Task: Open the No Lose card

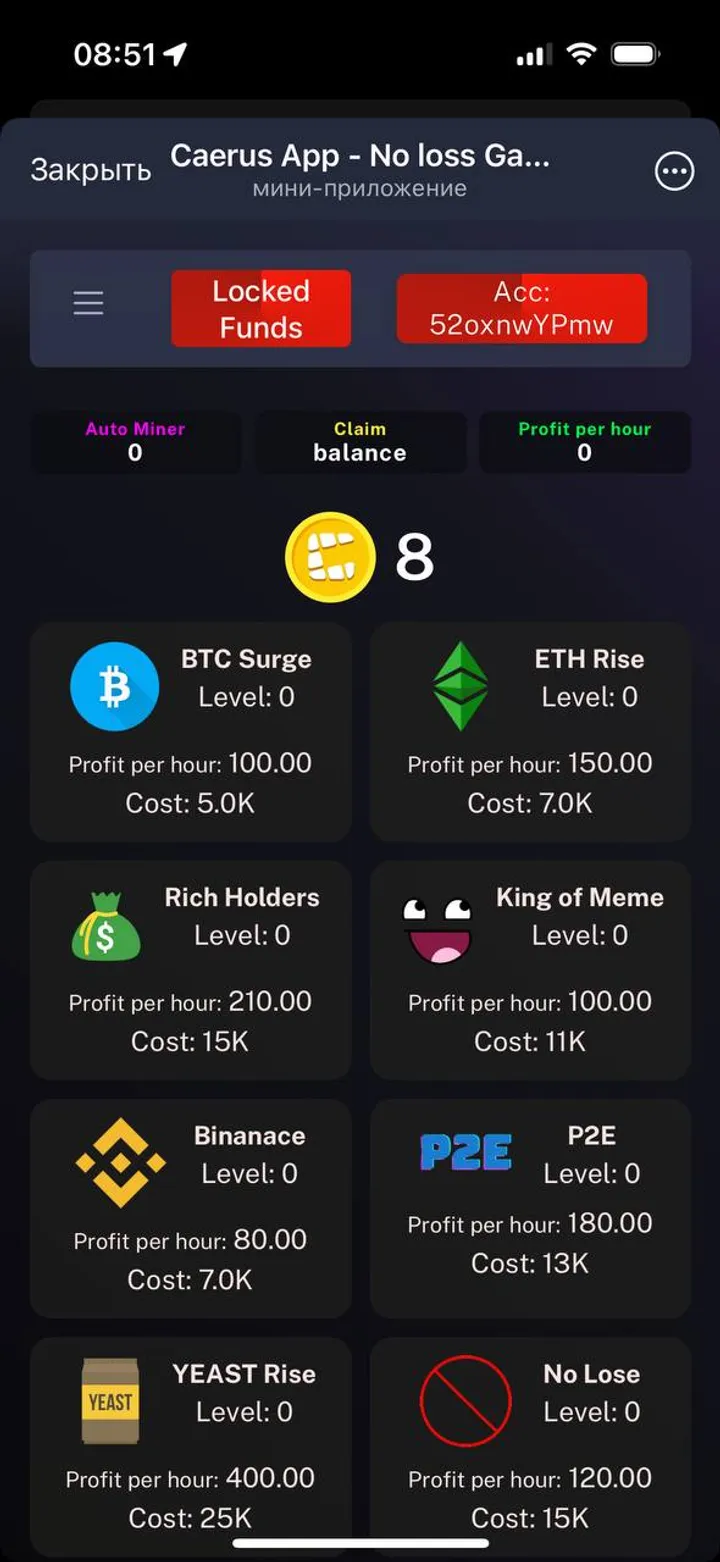Action: [530, 1446]
